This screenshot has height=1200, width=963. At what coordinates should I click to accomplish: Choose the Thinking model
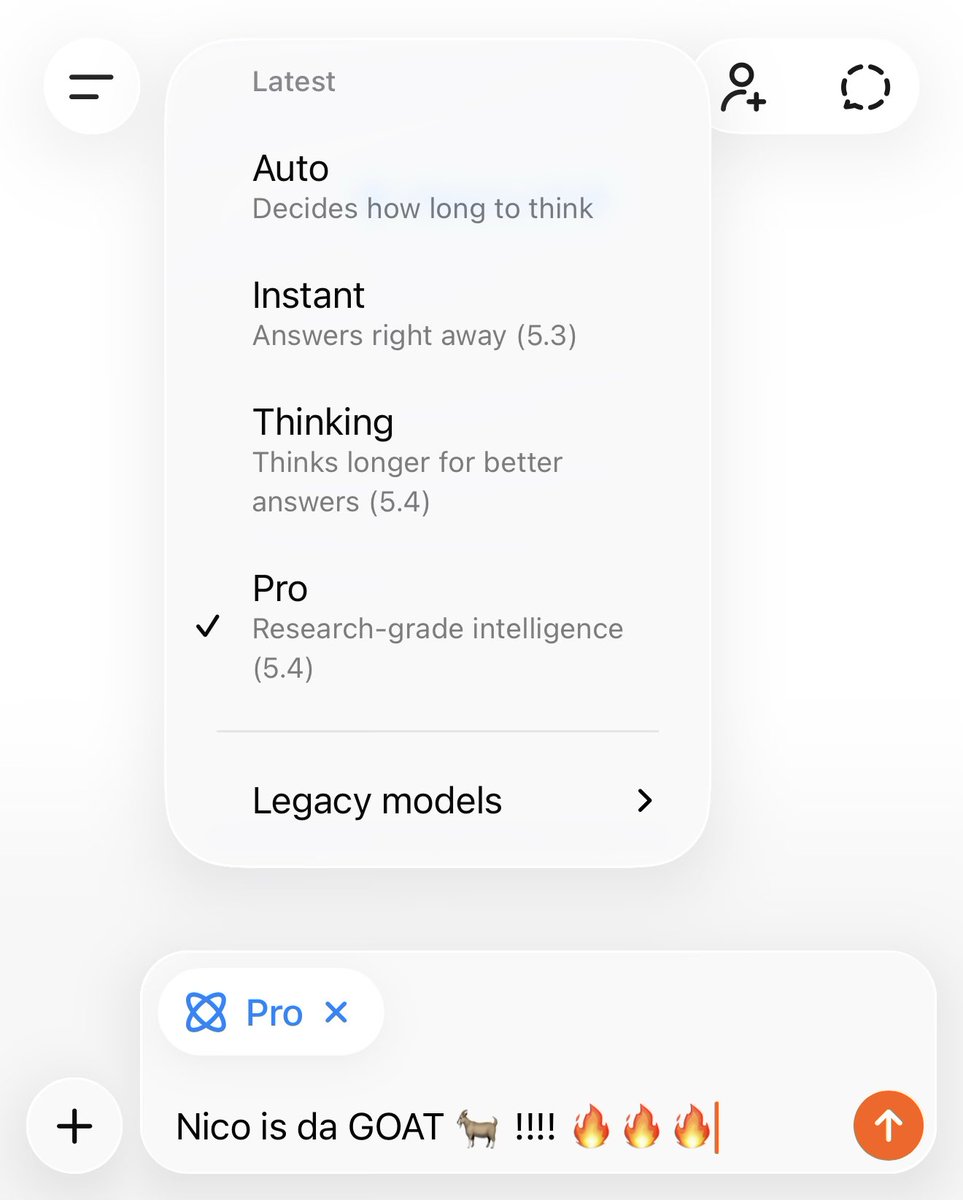(408, 459)
